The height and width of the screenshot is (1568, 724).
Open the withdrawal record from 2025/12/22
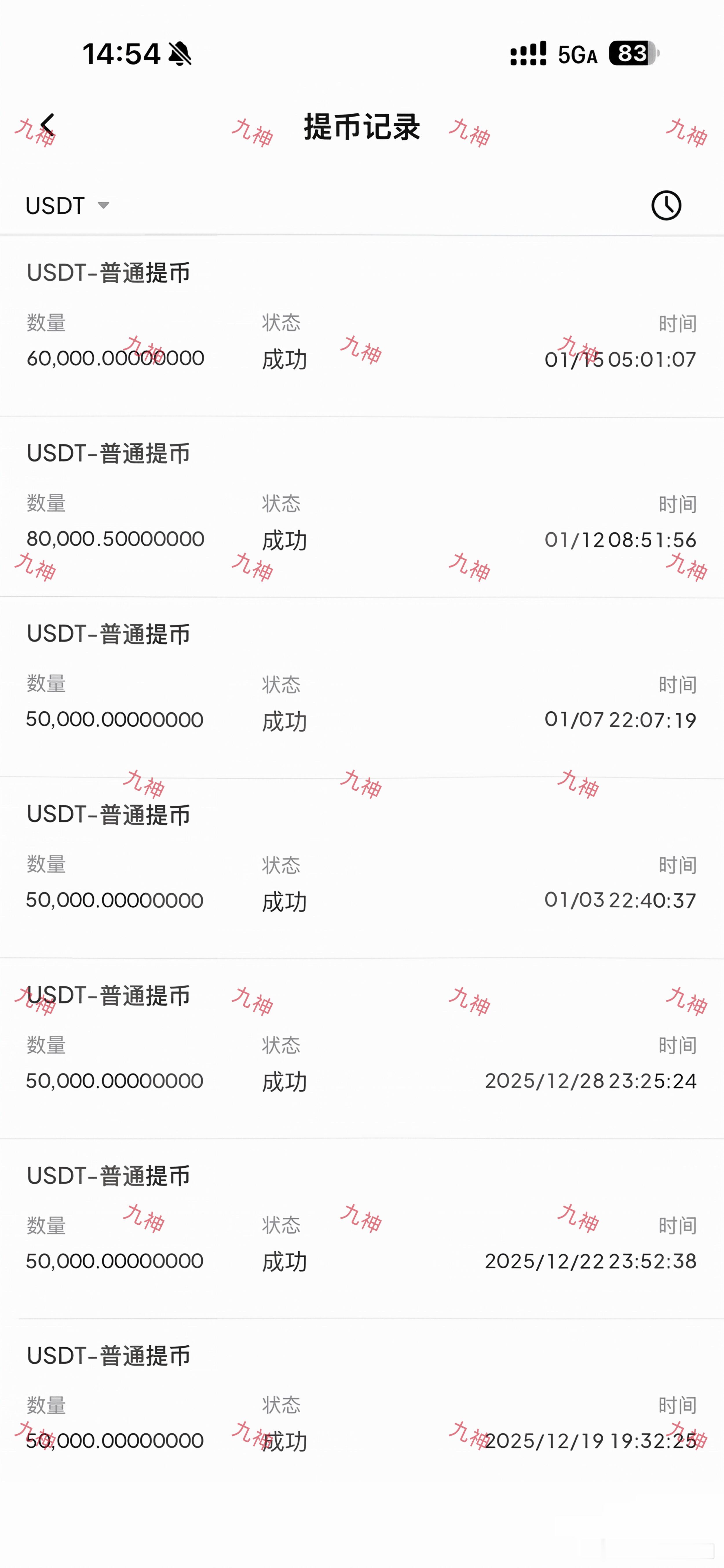(362, 1229)
